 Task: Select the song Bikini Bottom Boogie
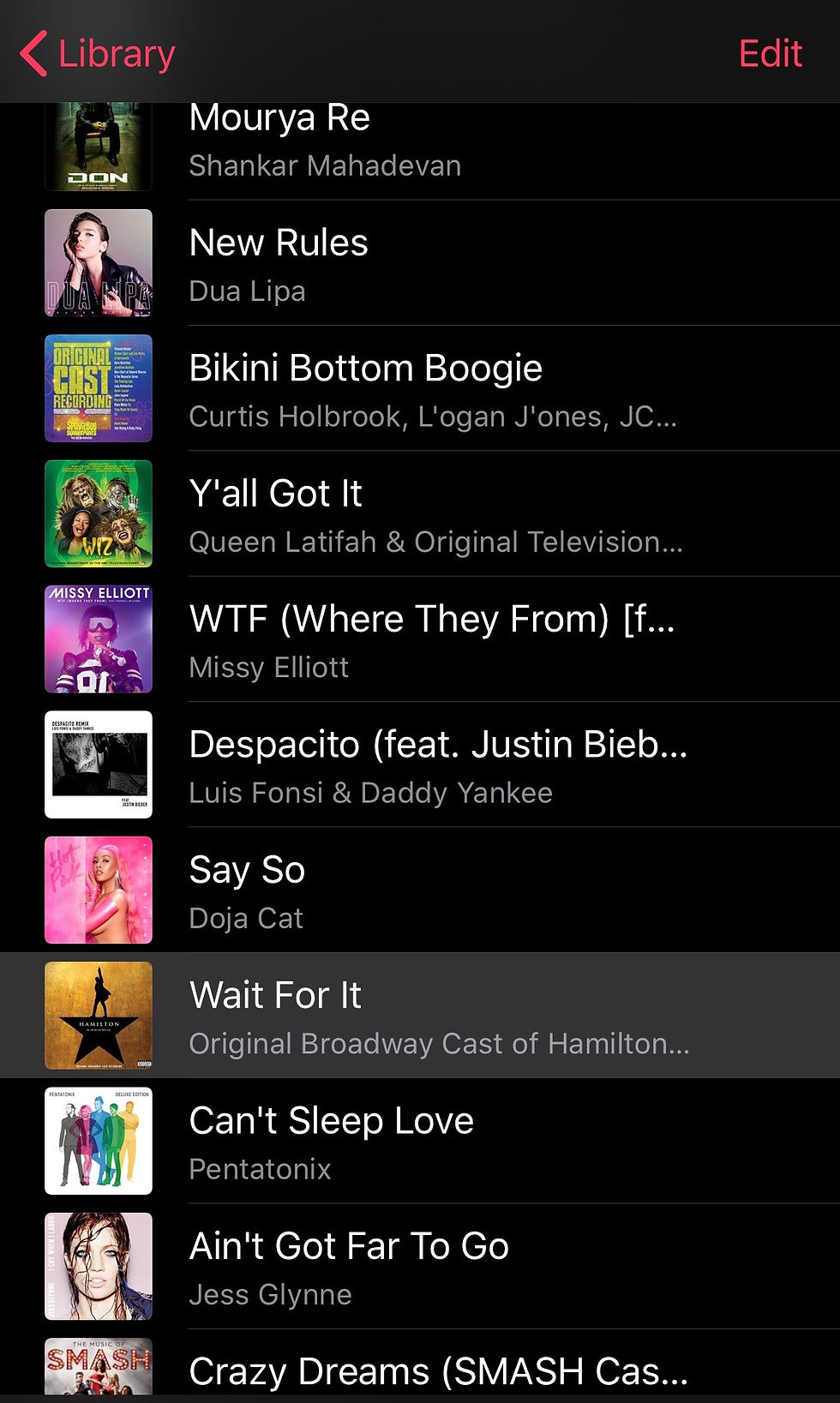point(420,388)
